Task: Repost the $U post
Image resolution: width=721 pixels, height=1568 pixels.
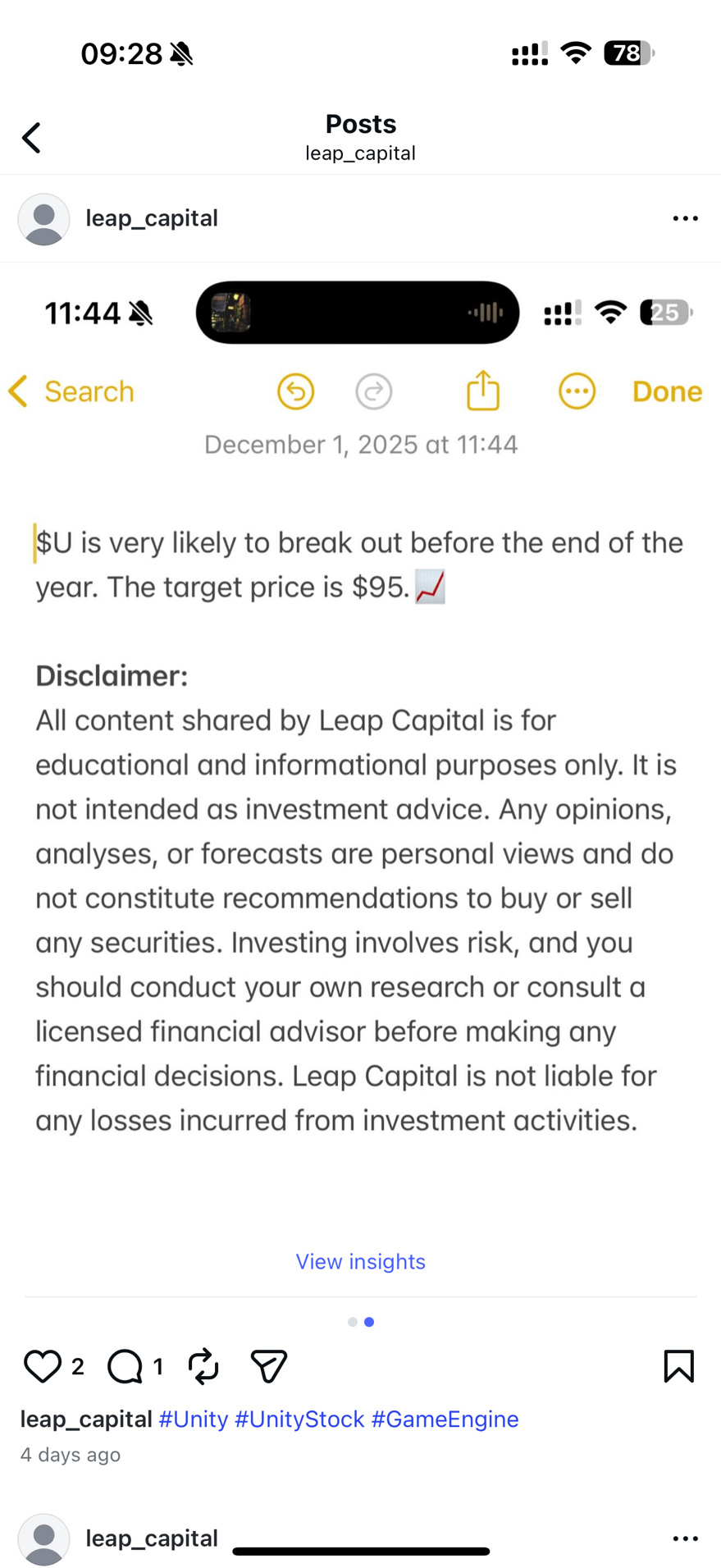Action: point(203,1366)
